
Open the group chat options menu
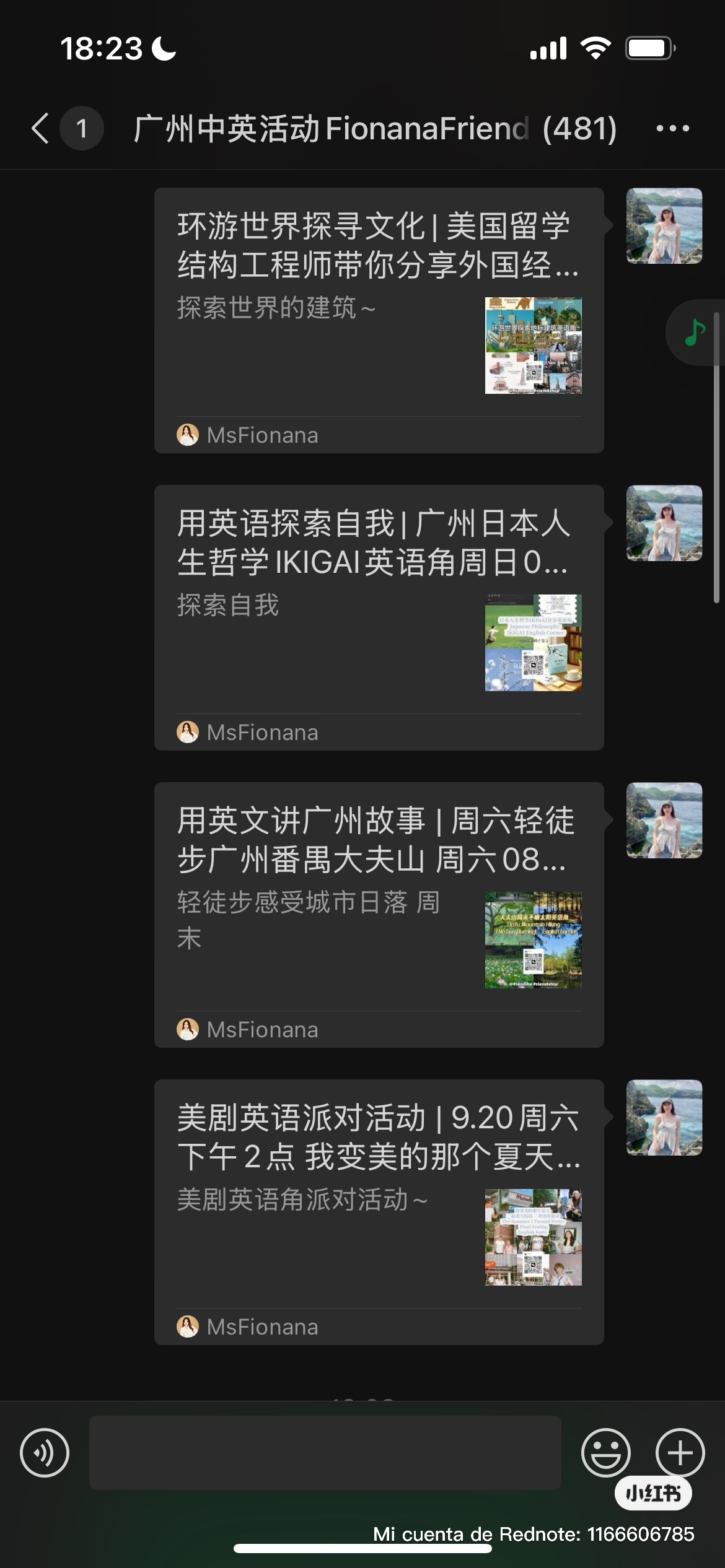pos(672,129)
